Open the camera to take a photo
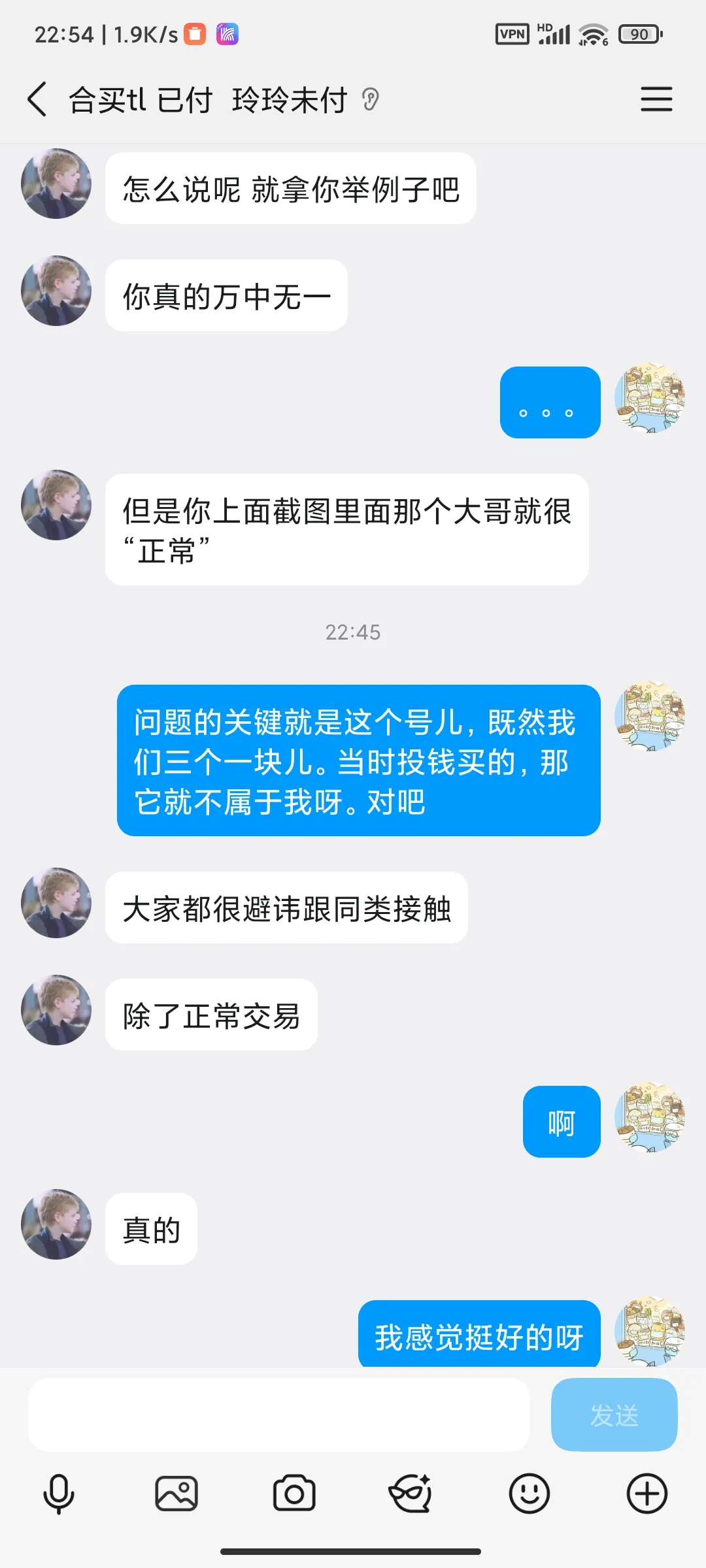Screen dimensions: 706x1568 [x=294, y=1494]
